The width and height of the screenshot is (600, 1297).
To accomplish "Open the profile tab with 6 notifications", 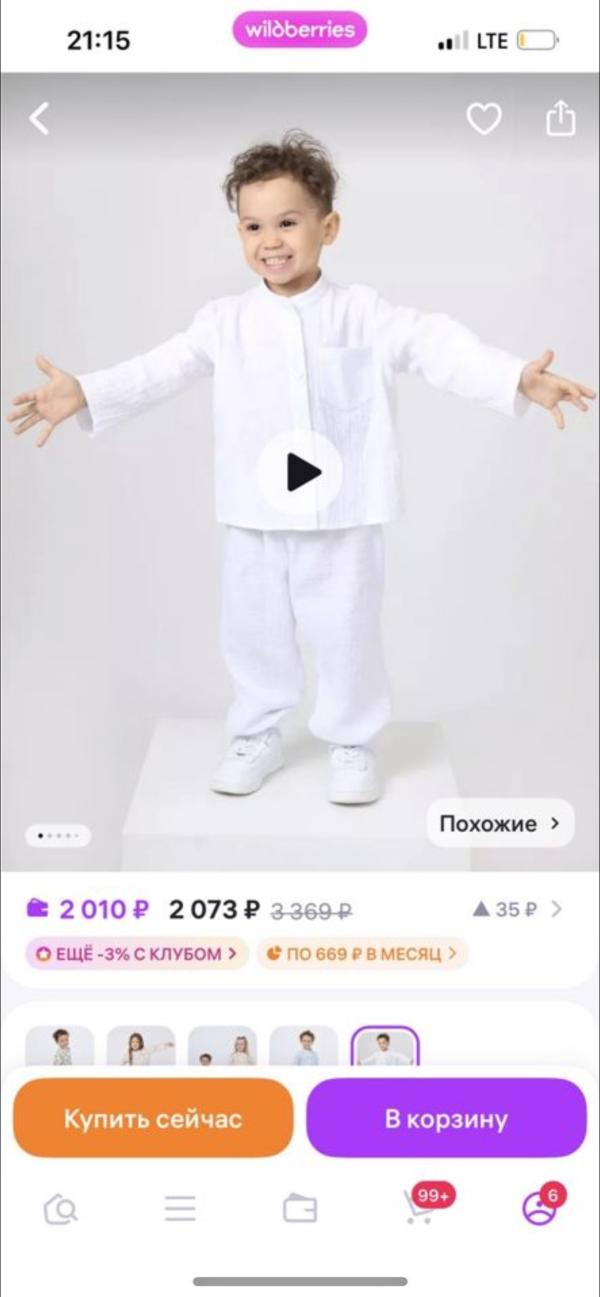I will click(540, 1208).
